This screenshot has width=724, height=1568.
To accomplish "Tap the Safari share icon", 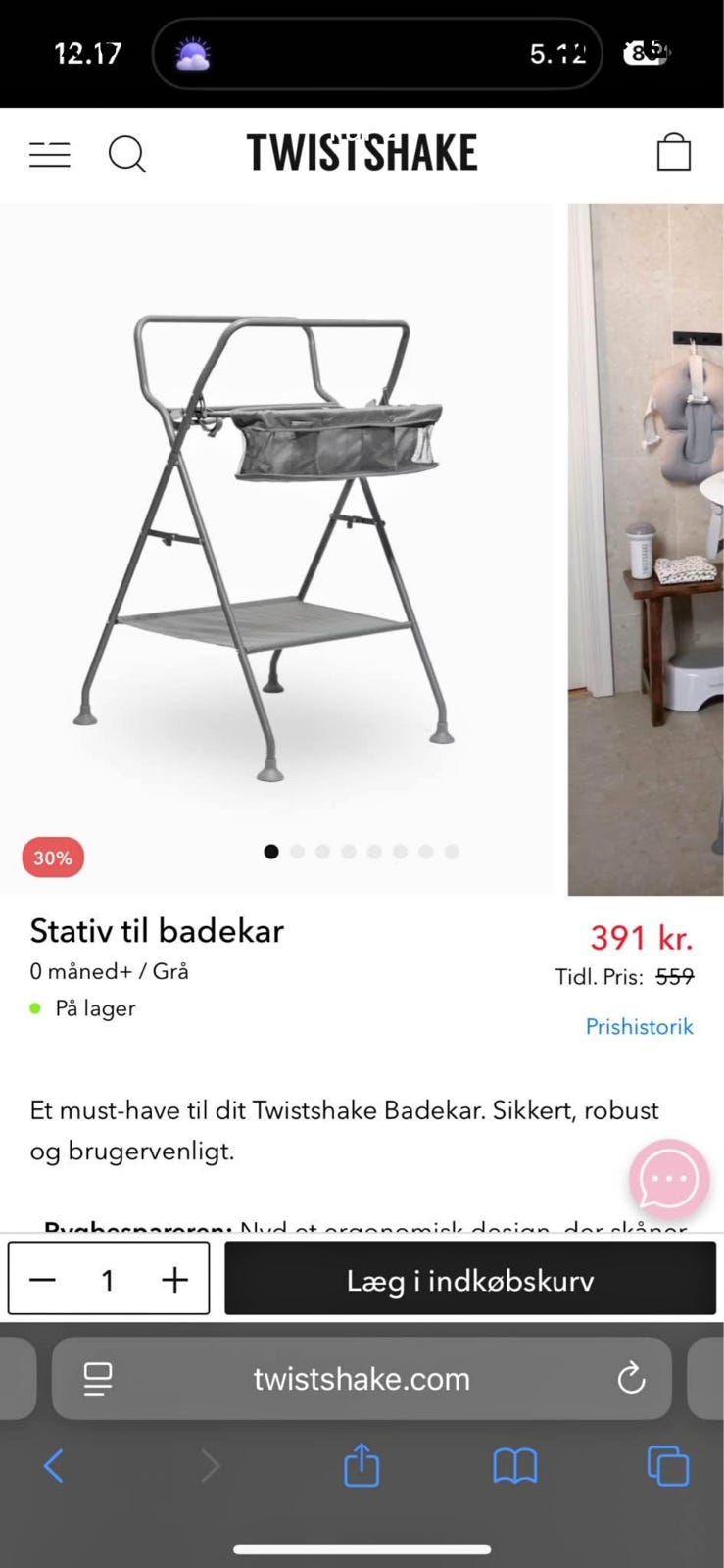I will [362, 1465].
